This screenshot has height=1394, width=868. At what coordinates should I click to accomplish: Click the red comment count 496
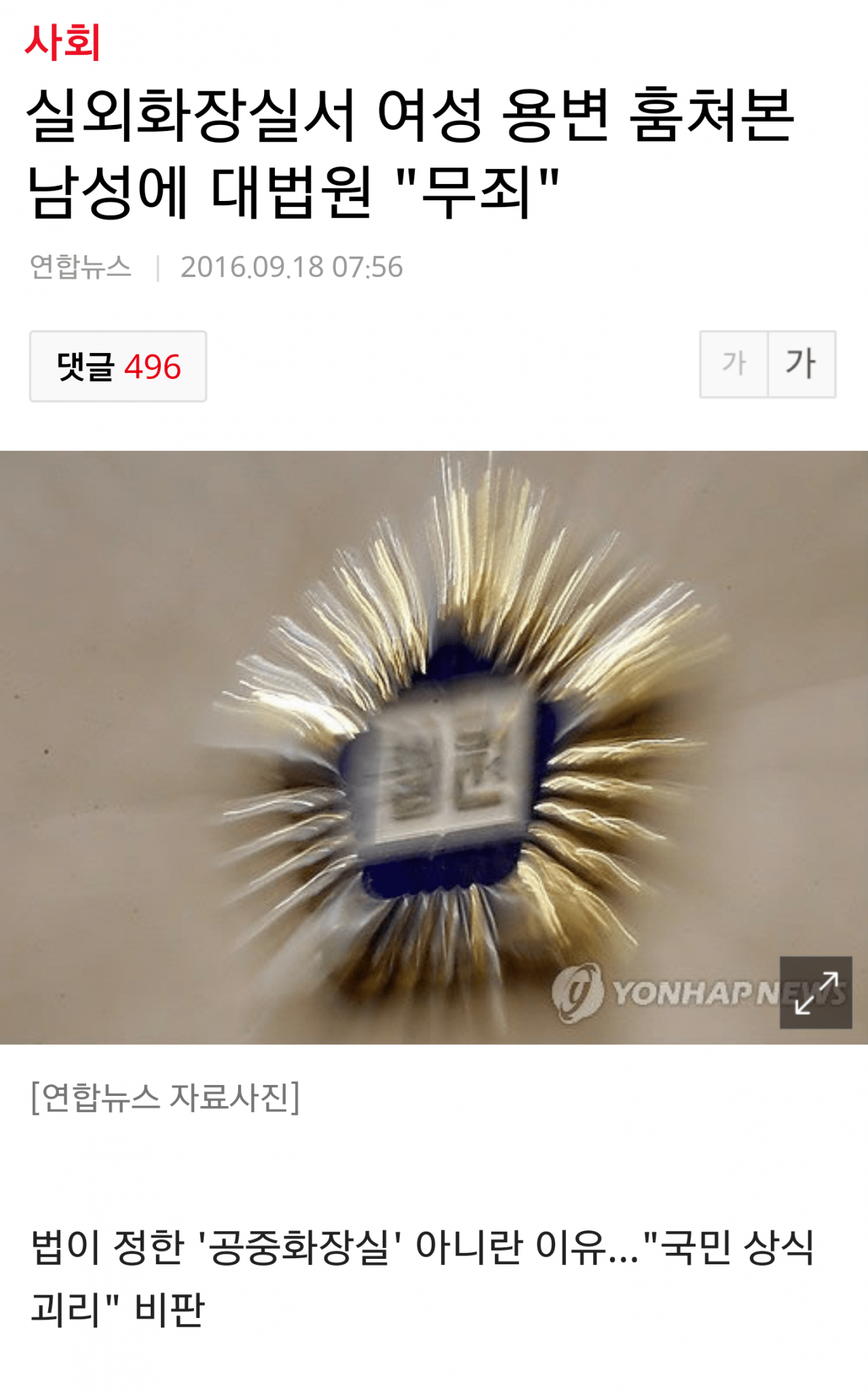tap(153, 366)
